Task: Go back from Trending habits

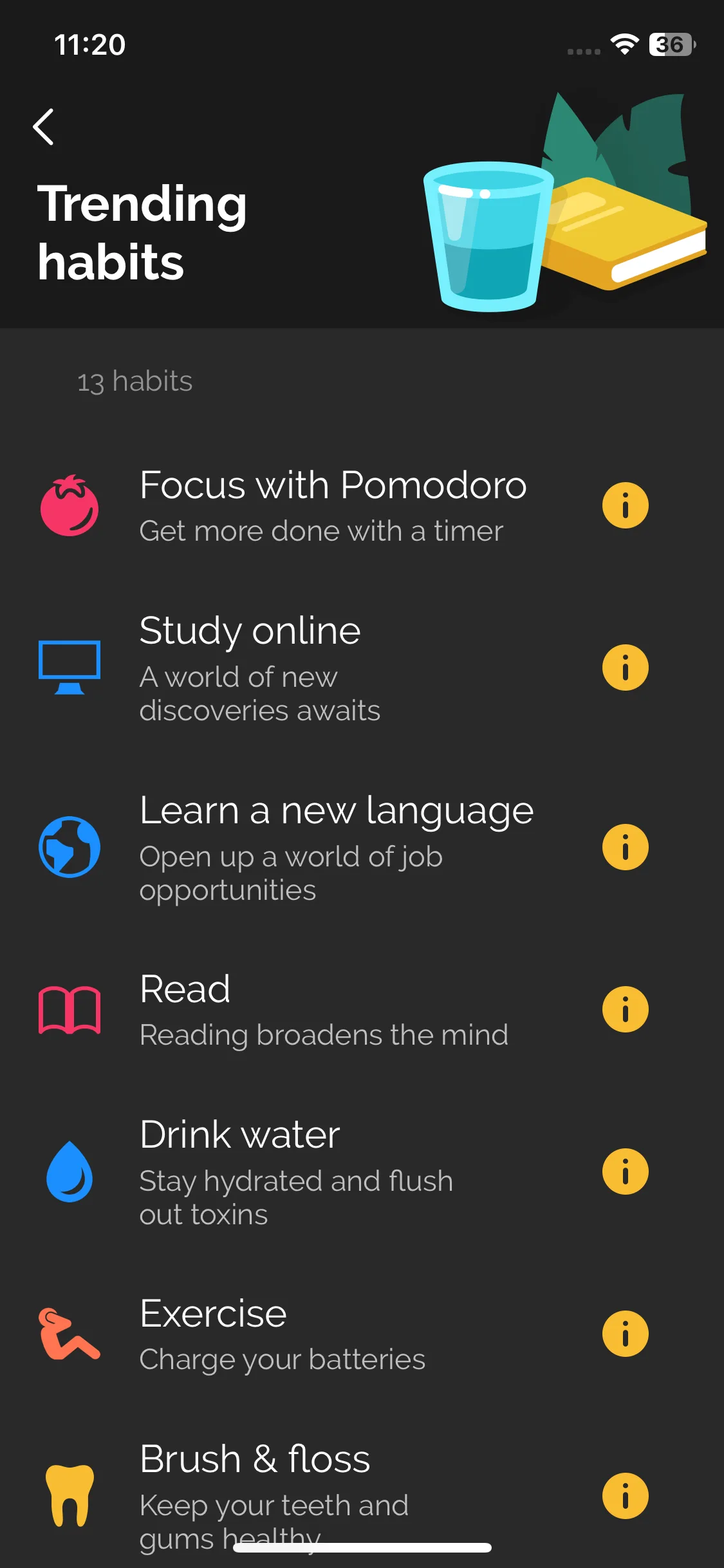Action: coord(43,127)
